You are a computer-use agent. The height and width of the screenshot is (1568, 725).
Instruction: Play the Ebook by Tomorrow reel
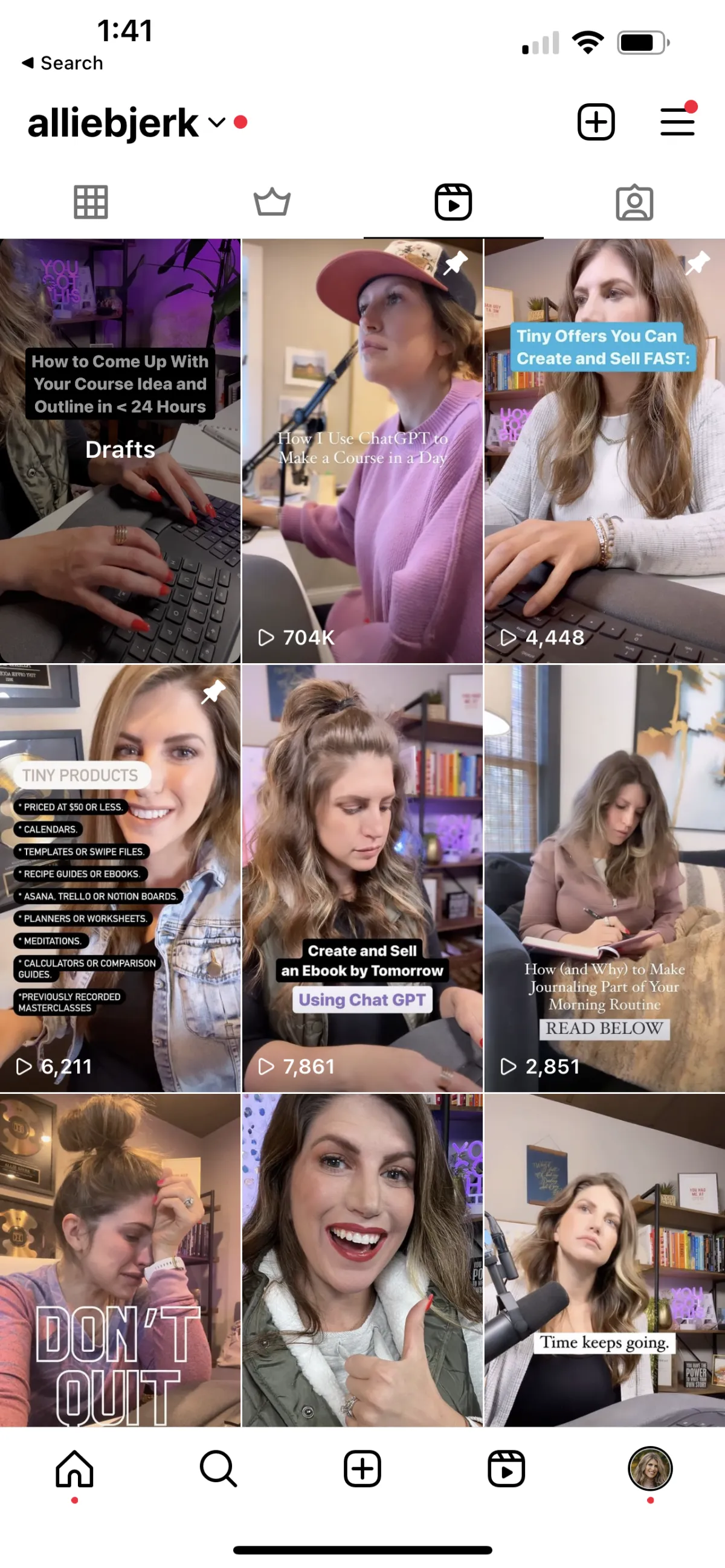pos(362,878)
